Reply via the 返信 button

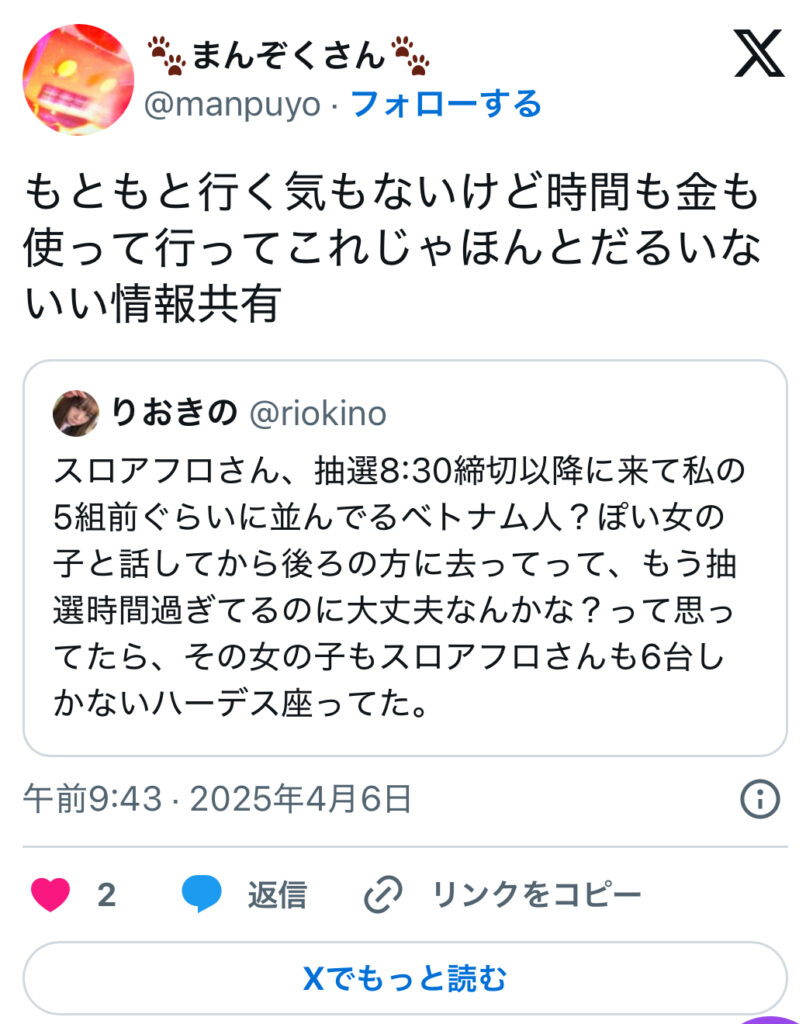click(x=245, y=894)
